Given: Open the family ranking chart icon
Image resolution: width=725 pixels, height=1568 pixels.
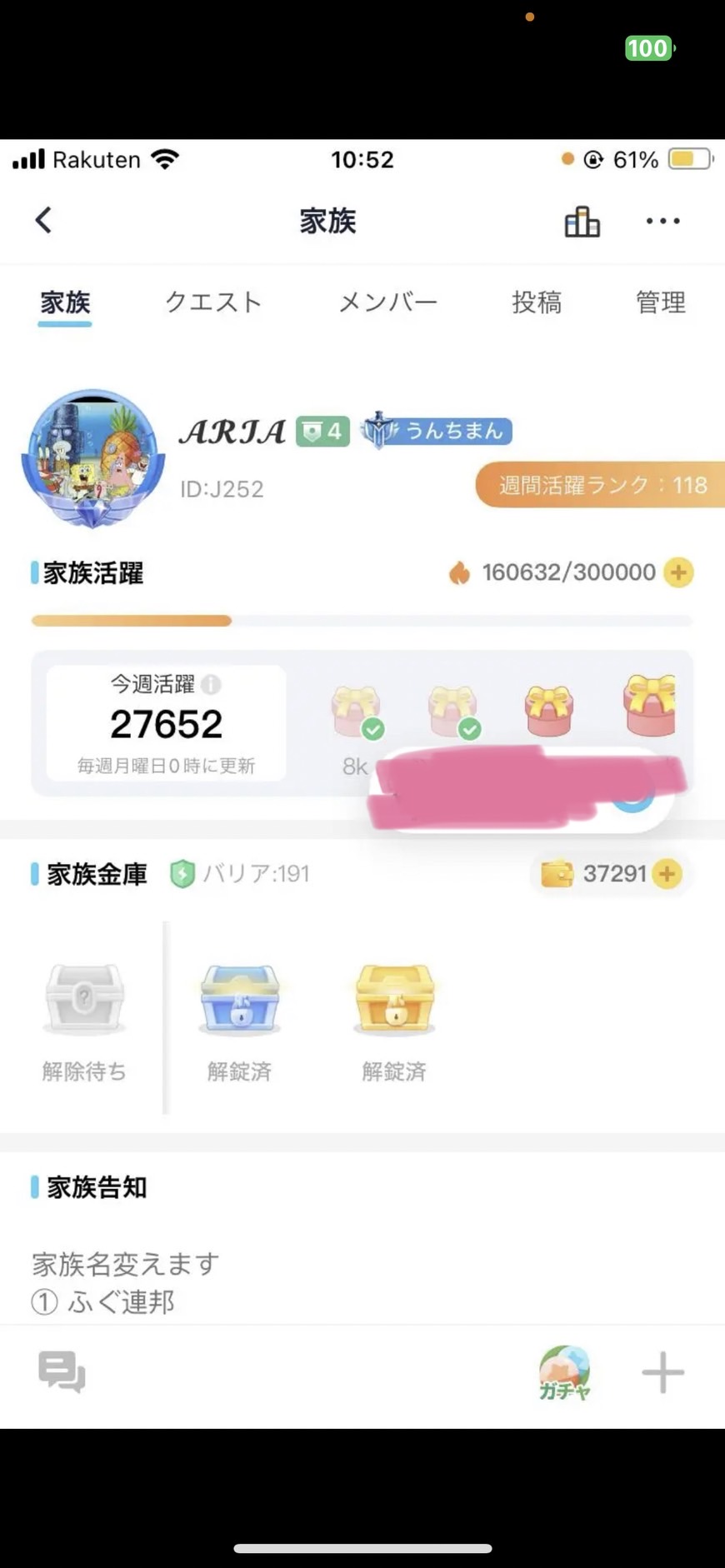Looking at the screenshot, I should (x=582, y=222).
